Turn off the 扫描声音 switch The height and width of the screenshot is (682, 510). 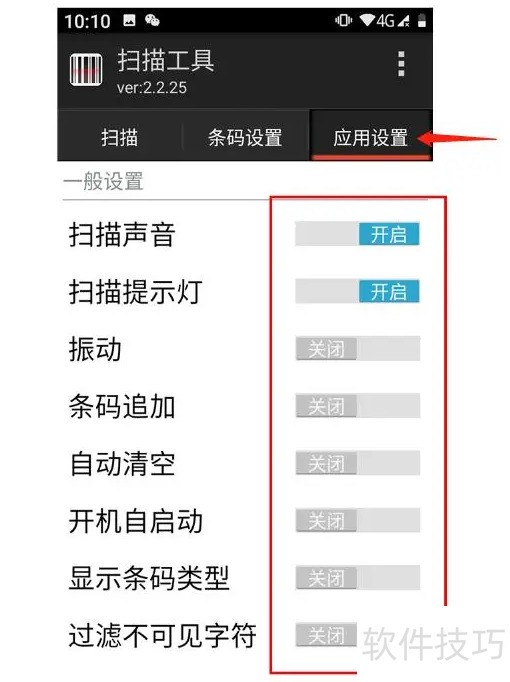(x=357, y=234)
